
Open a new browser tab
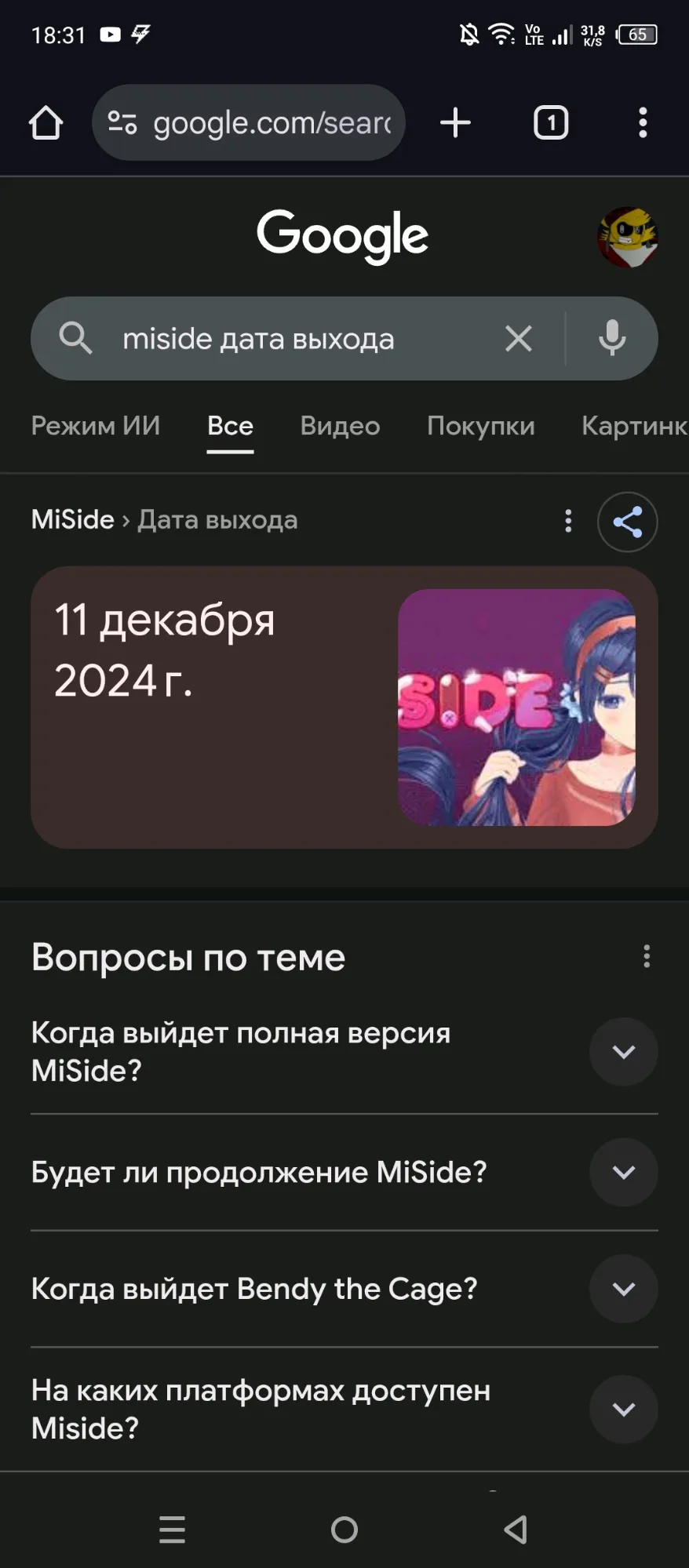tap(455, 123)
